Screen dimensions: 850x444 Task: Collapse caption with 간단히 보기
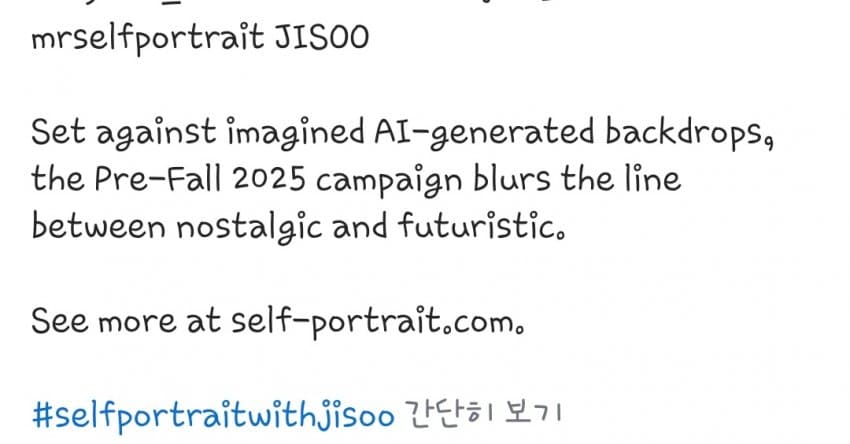point(486,412)
